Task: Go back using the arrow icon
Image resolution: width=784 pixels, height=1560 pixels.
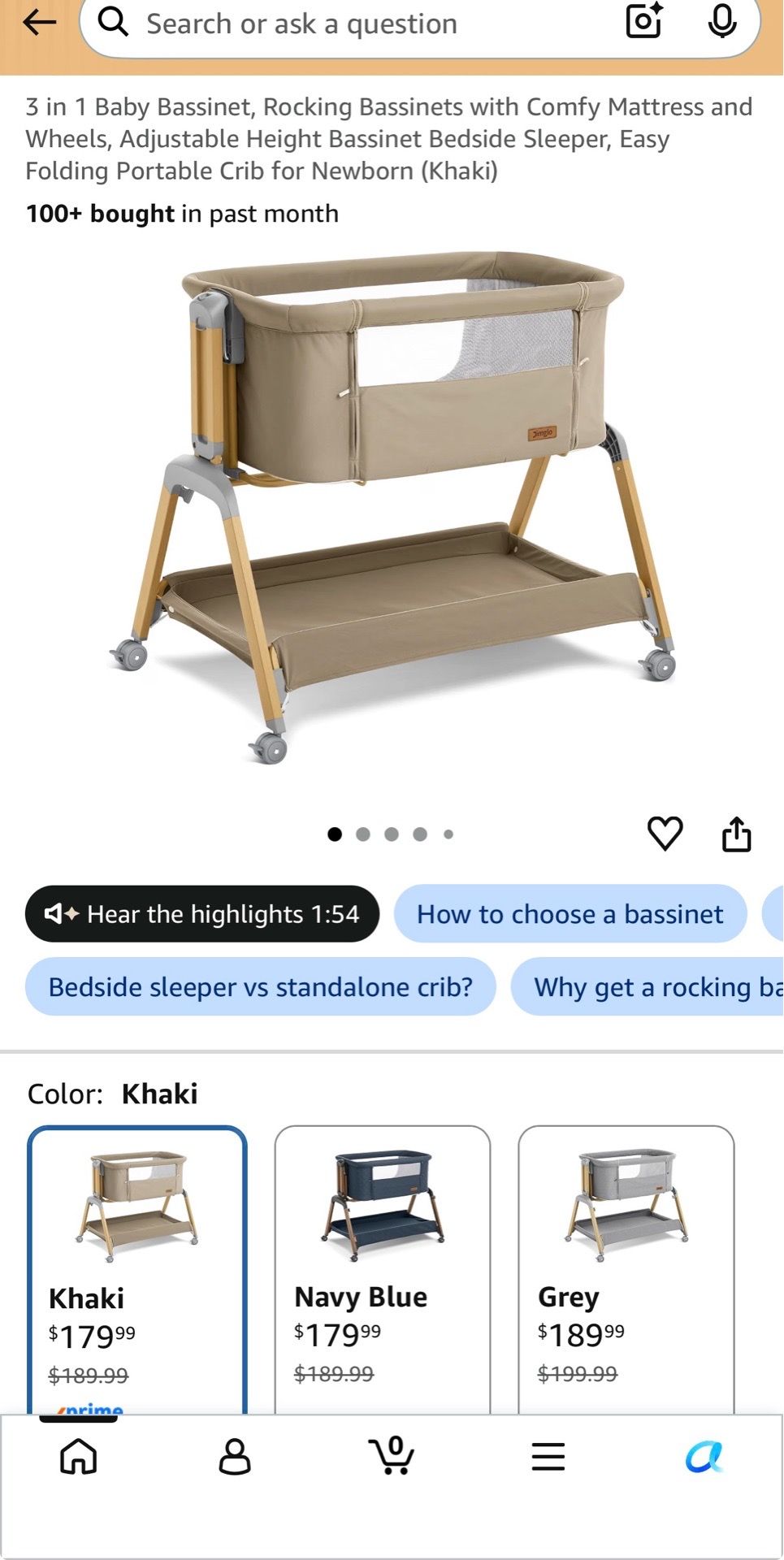Action: coord(39,23)
